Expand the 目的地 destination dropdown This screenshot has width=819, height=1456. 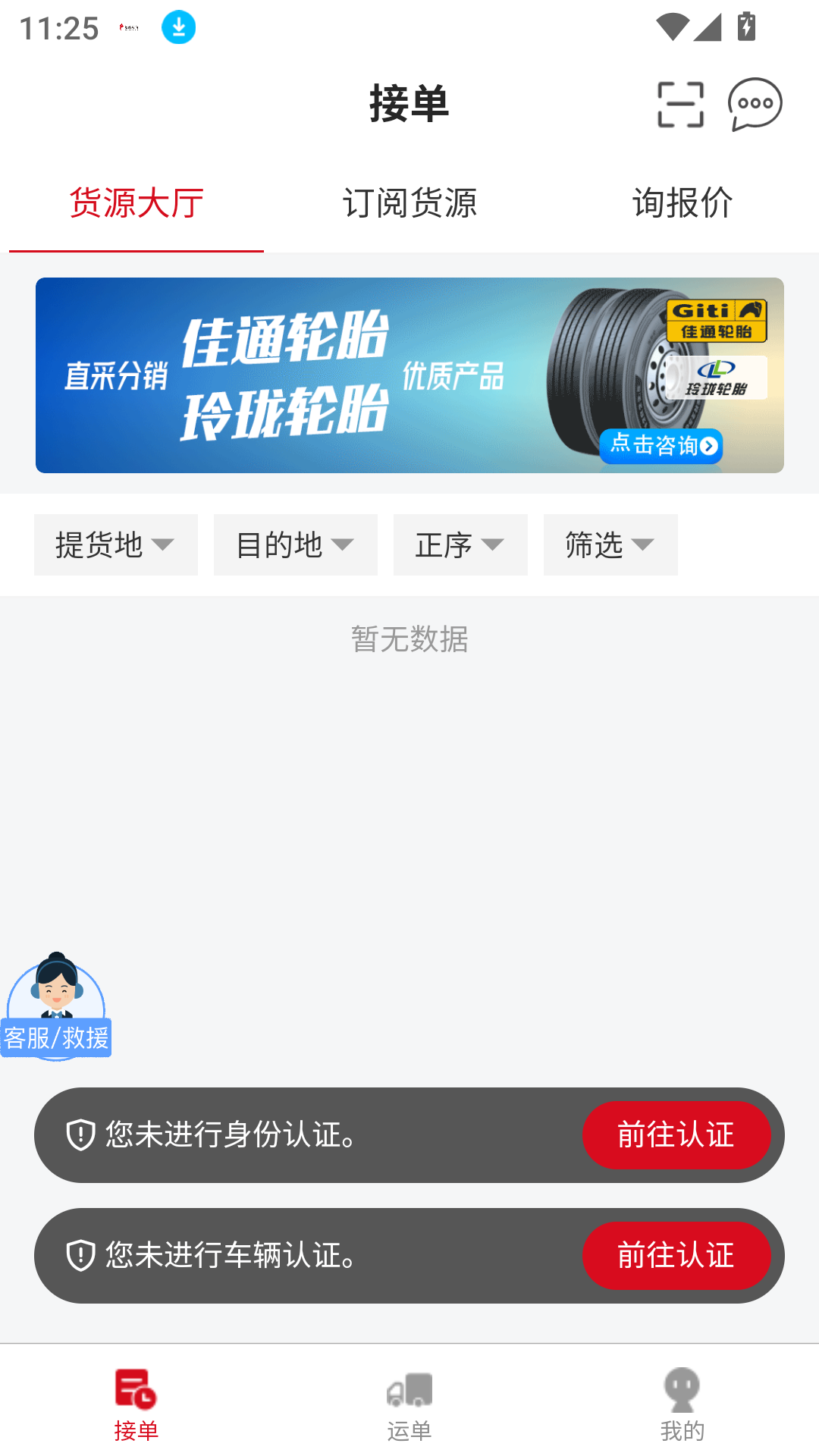296,544
